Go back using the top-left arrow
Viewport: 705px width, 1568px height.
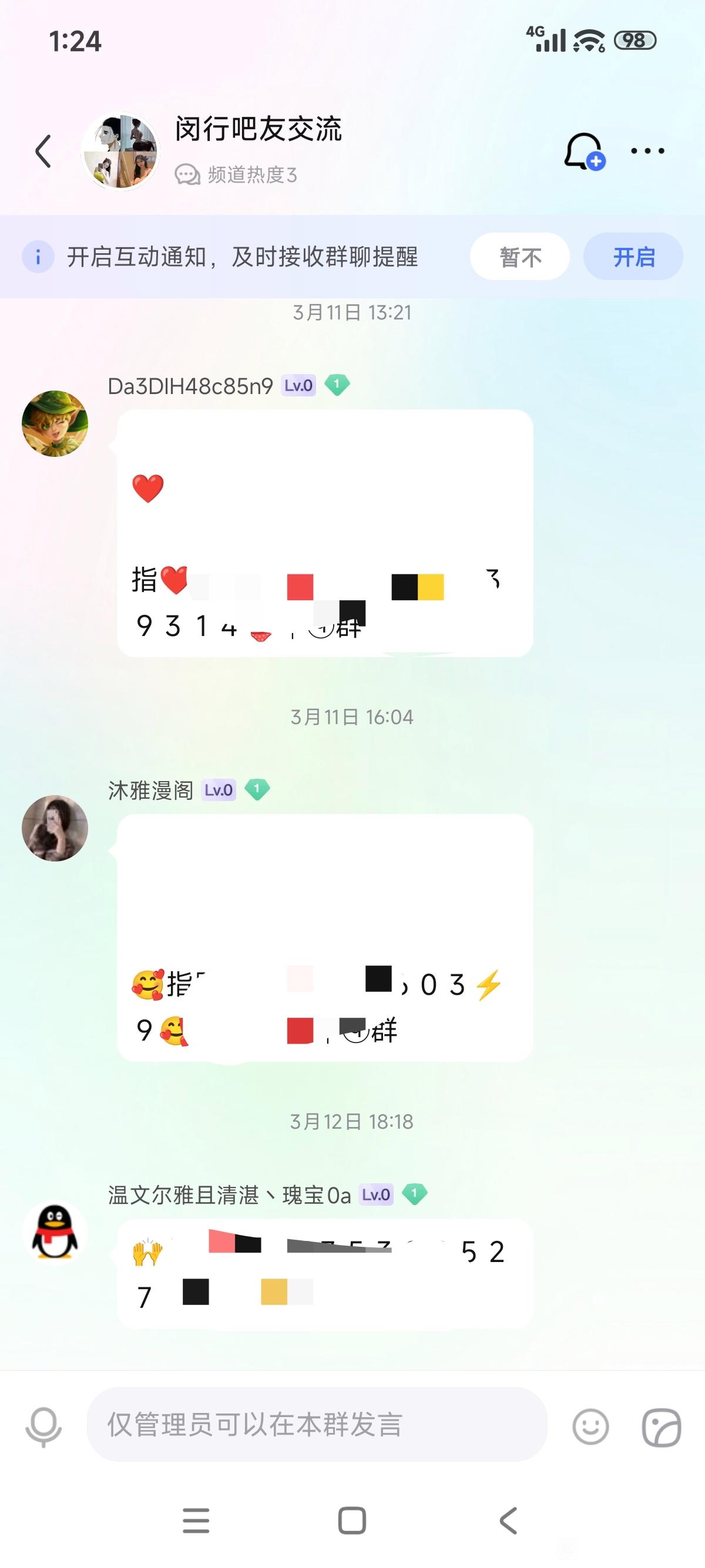coord(43,151)
